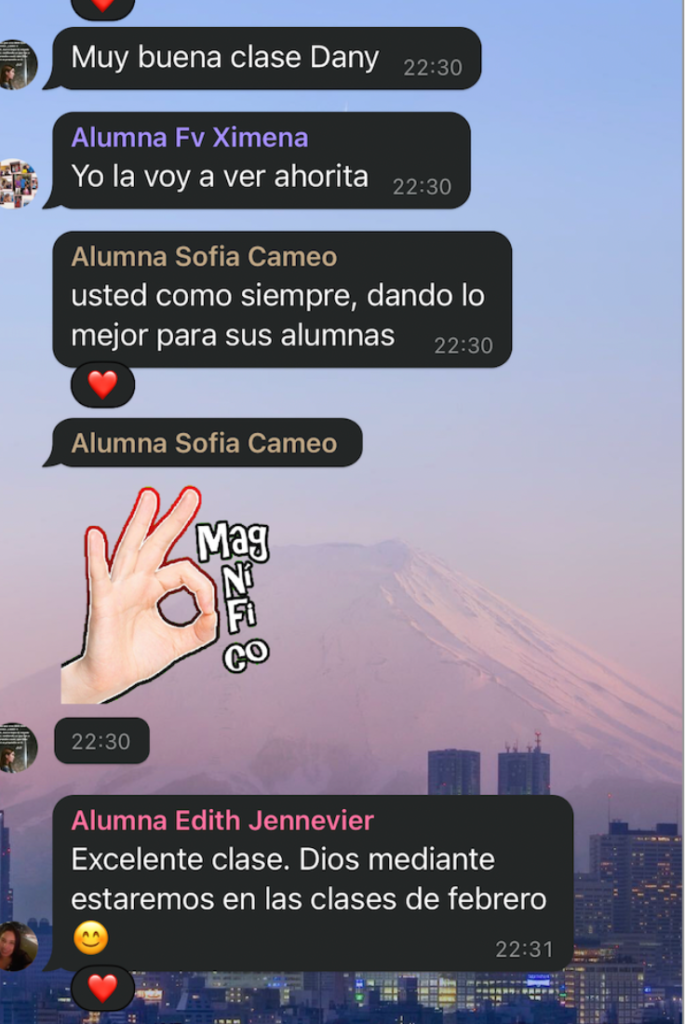Viewport: 698px width, 1024px height.
Task: Tap avatar next to 'Muy buena clase Dany'
Action: [18, 65]
